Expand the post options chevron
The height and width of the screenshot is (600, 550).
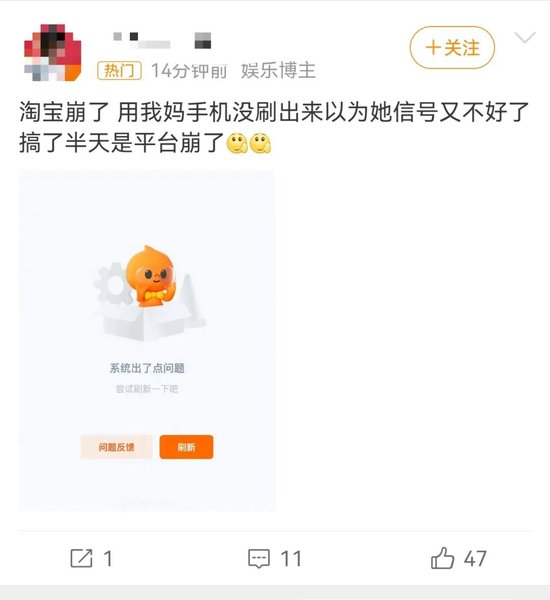coord(525,38)
